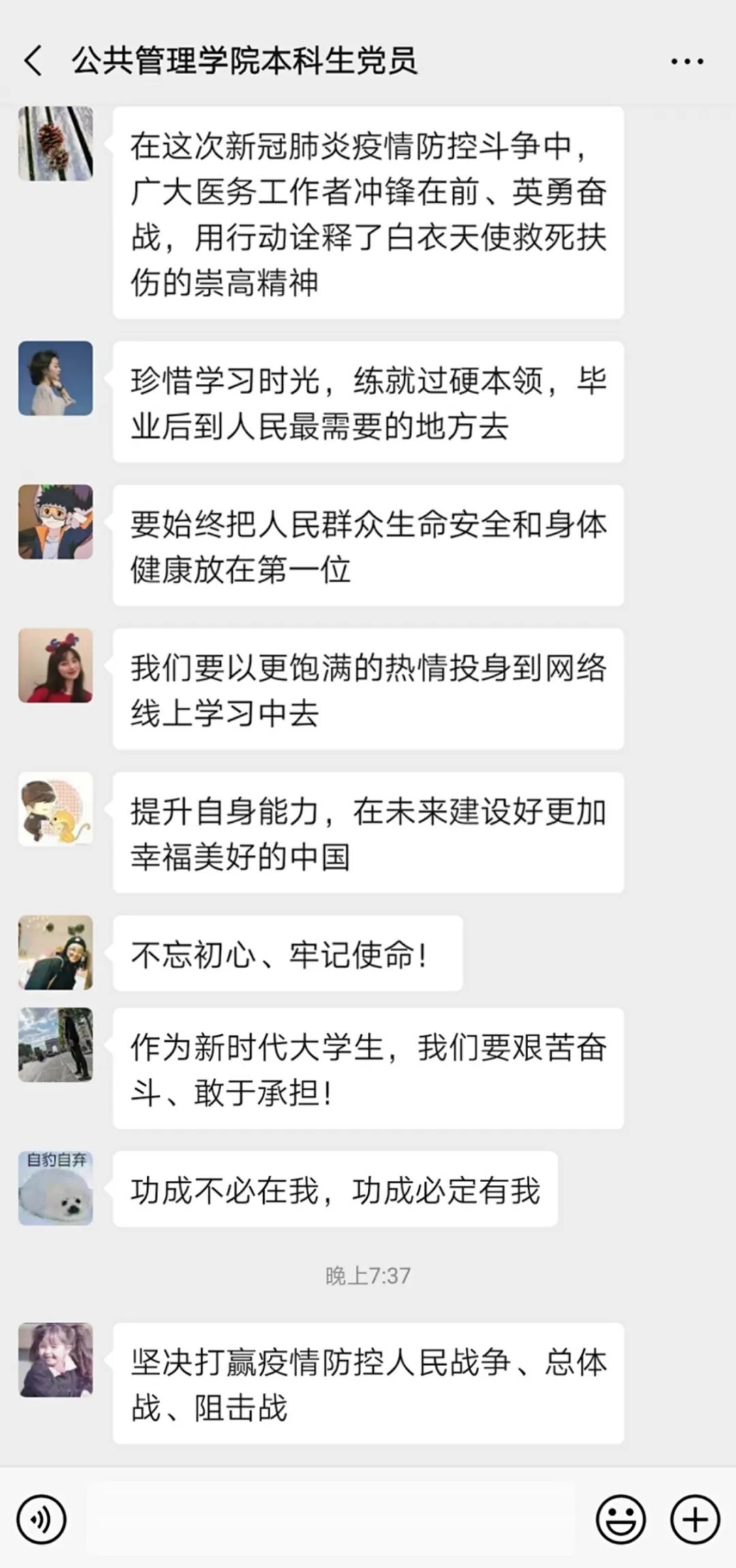Screen dimensions: 736x1568
Task: Go back from the group chat
Action: pyautogui.click(x=33, y=61)
